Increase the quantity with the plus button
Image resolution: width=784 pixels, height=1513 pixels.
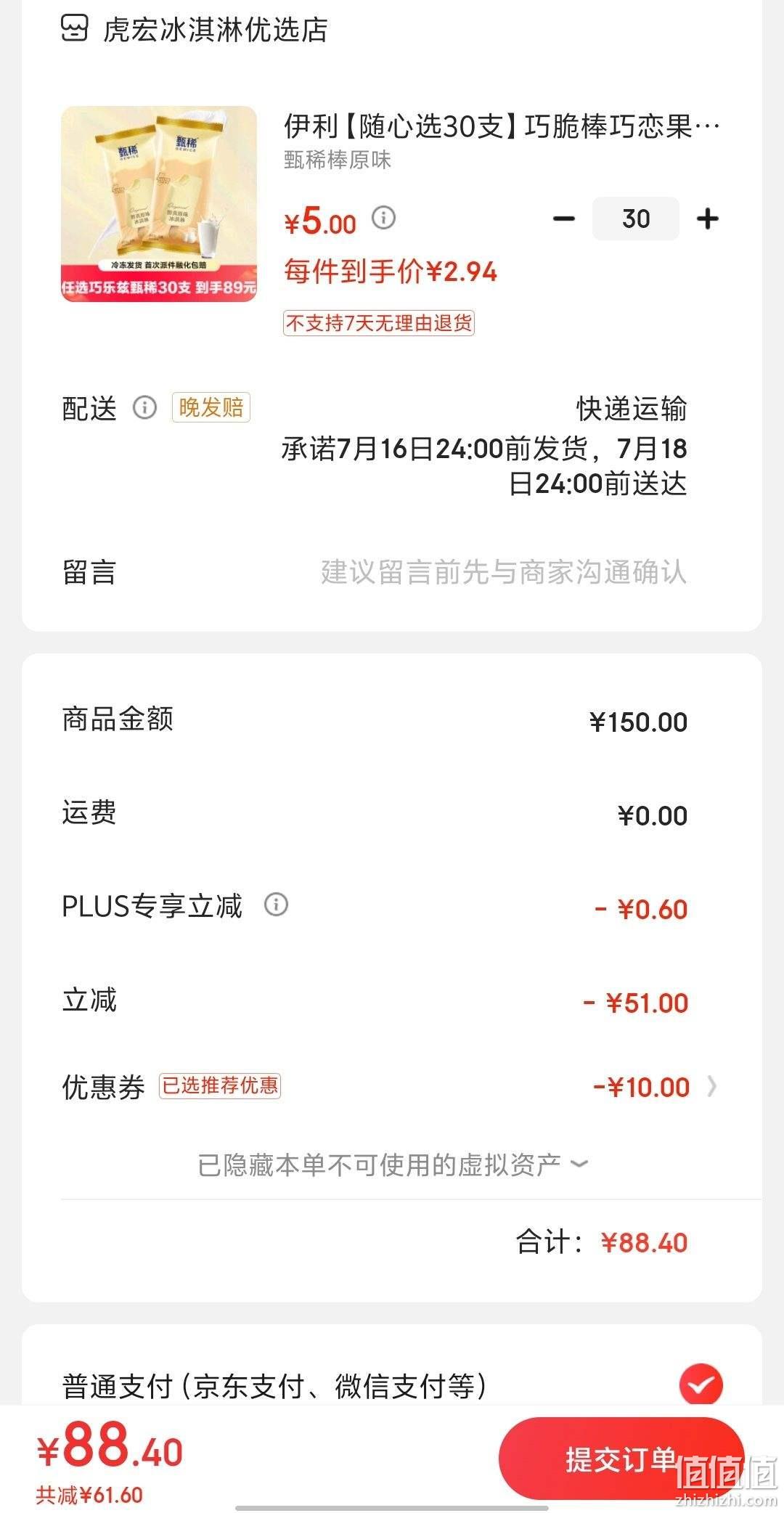pos(707,219)
